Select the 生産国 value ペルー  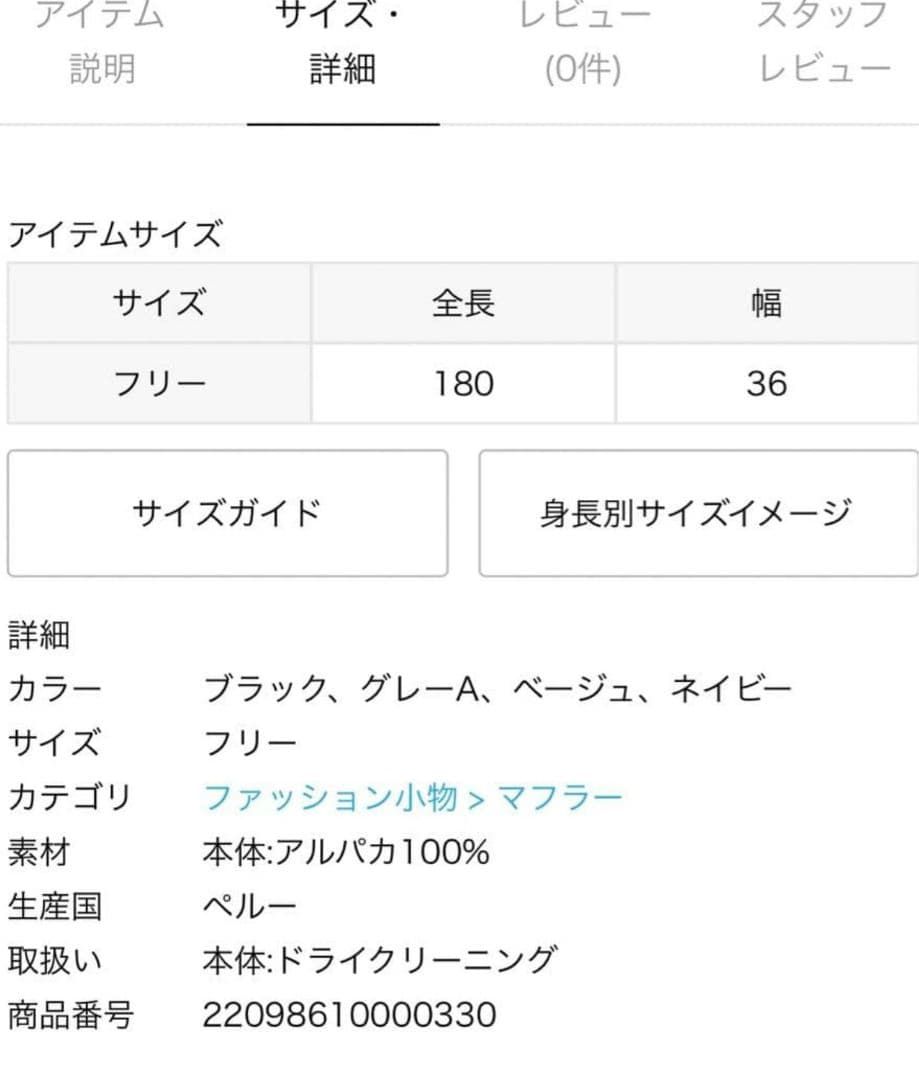click(247, 906)
